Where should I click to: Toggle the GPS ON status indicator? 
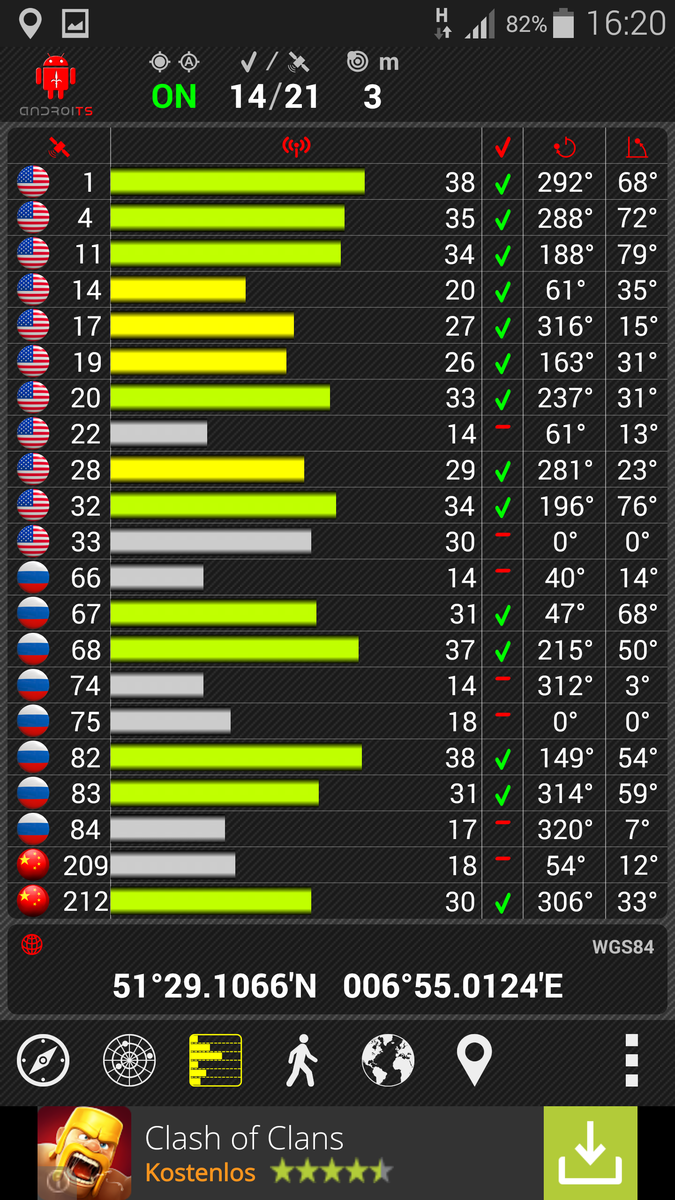(x=174, y=96)
